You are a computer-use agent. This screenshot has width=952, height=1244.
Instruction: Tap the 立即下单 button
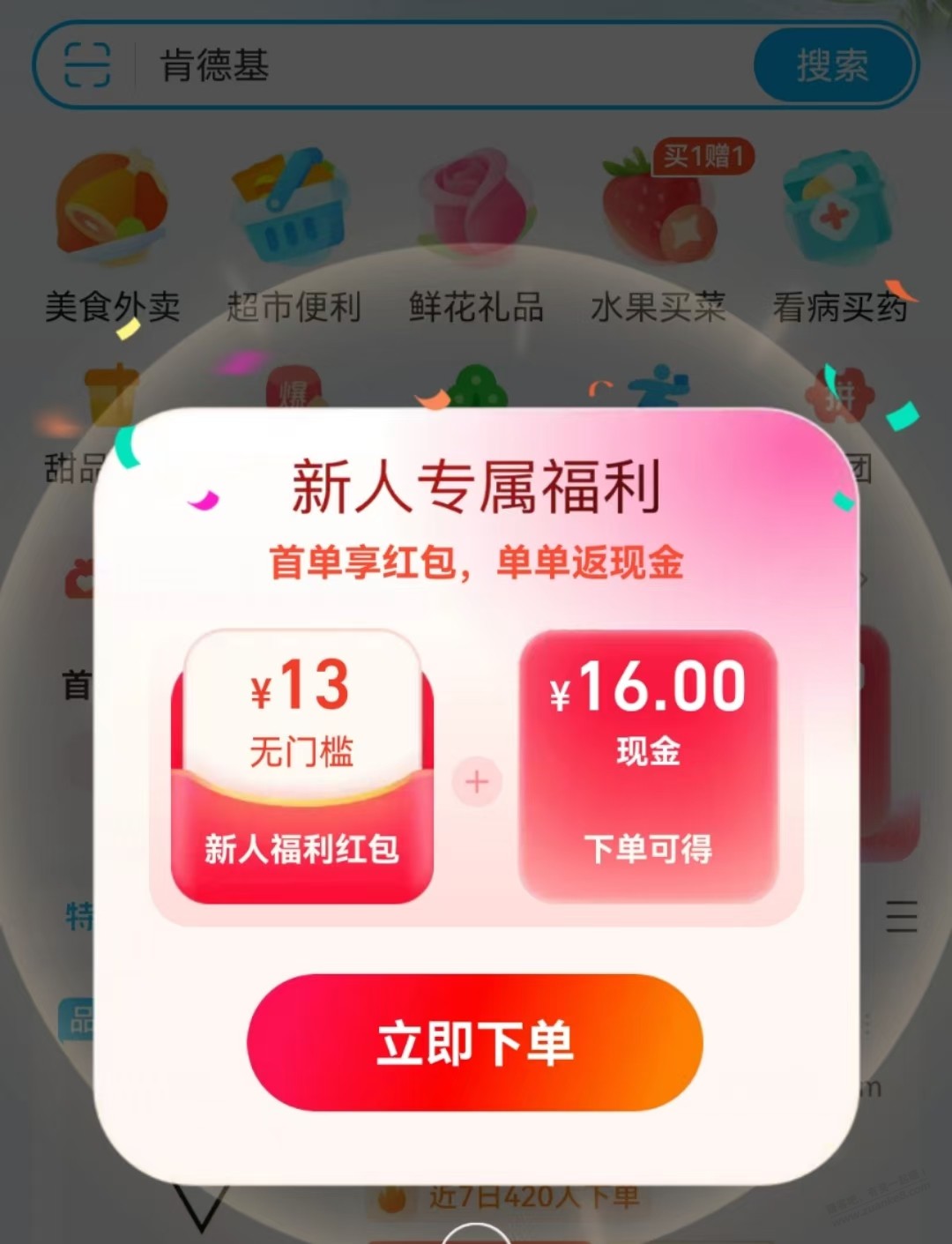point(475,1042)
